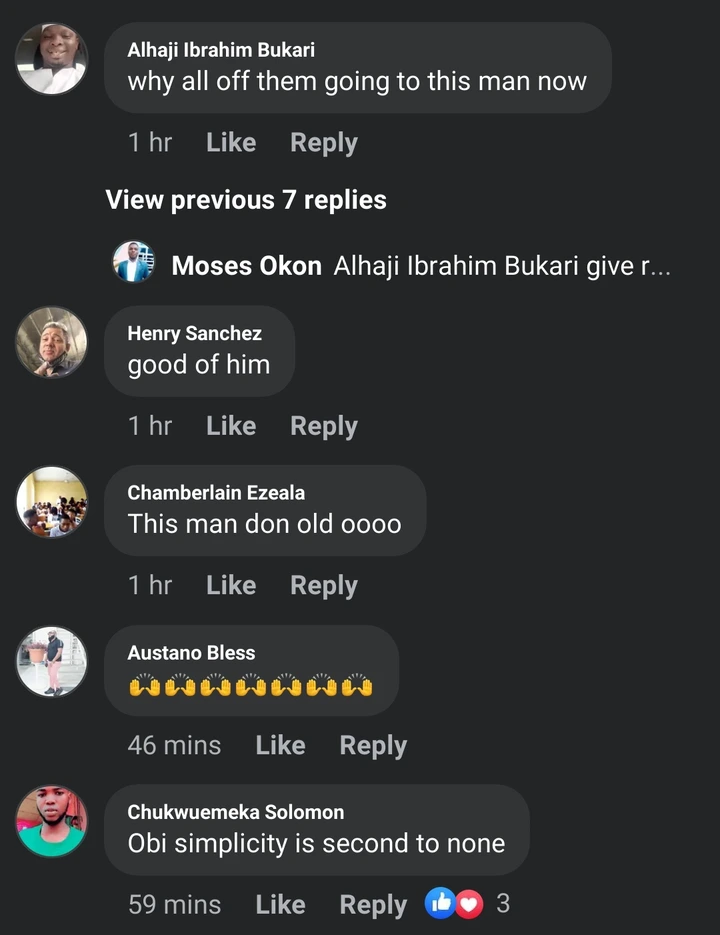Expand View previous 7 replies

click(246, 200)
